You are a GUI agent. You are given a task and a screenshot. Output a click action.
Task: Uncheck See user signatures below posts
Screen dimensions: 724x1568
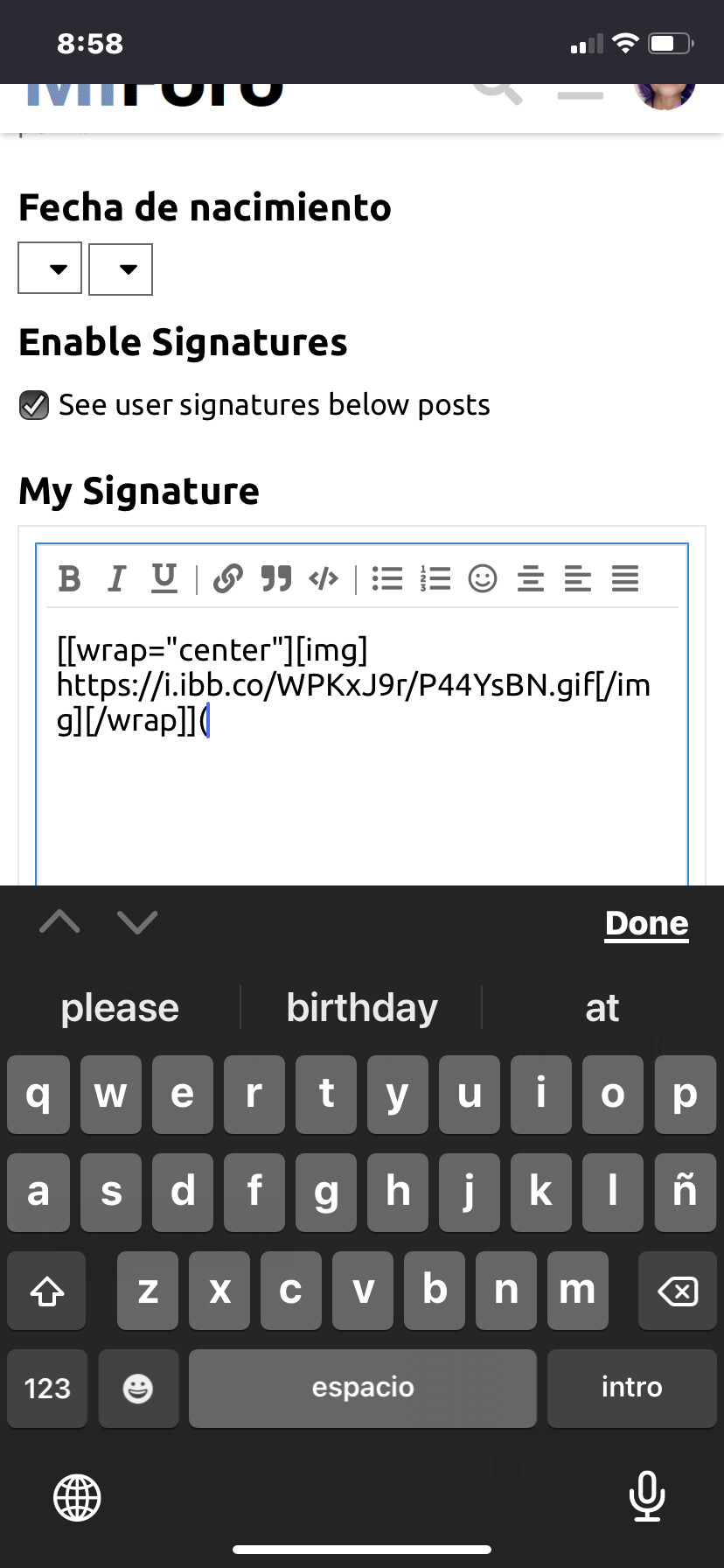(34, 405)
